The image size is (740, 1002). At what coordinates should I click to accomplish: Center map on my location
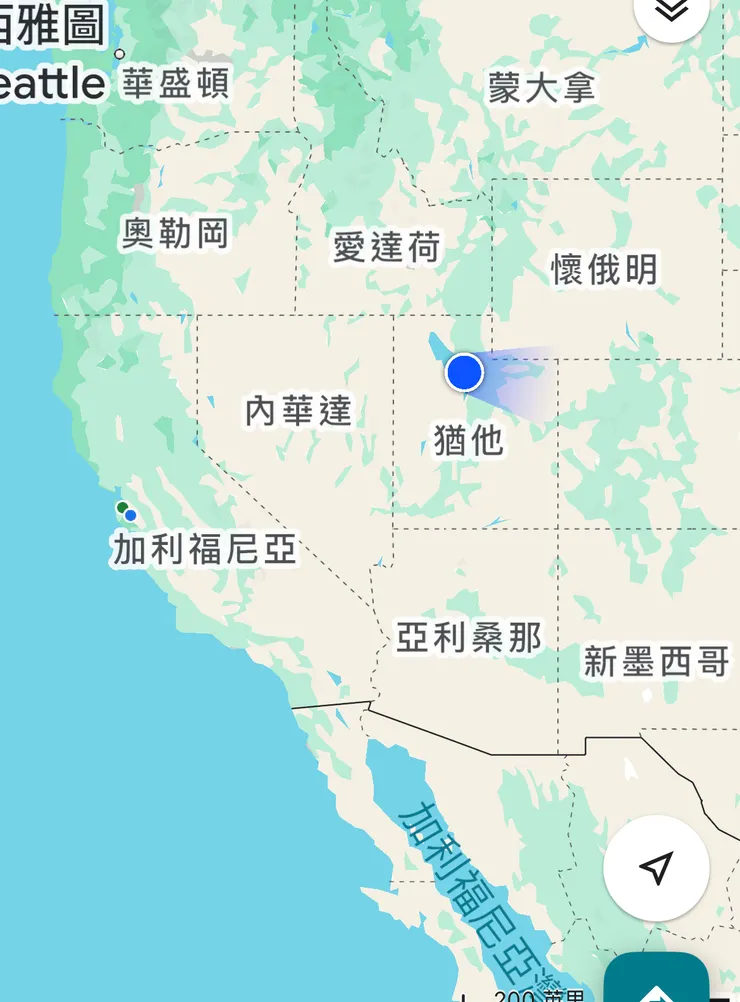point(656,868)
